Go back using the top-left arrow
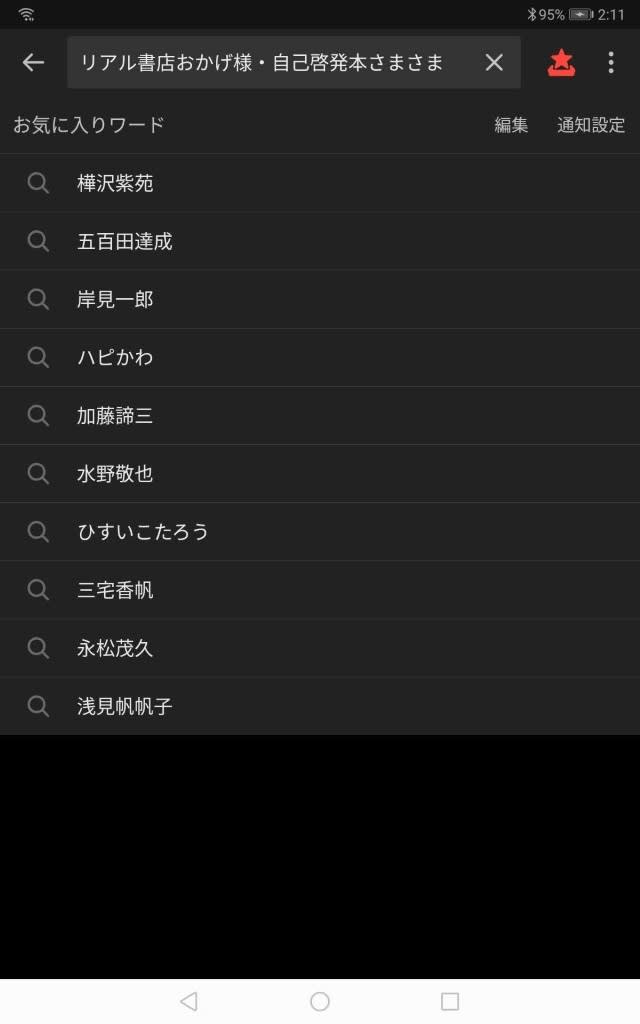Image resolution: width=640 pixels, height=1024 pixels. (x=33, y=62)
